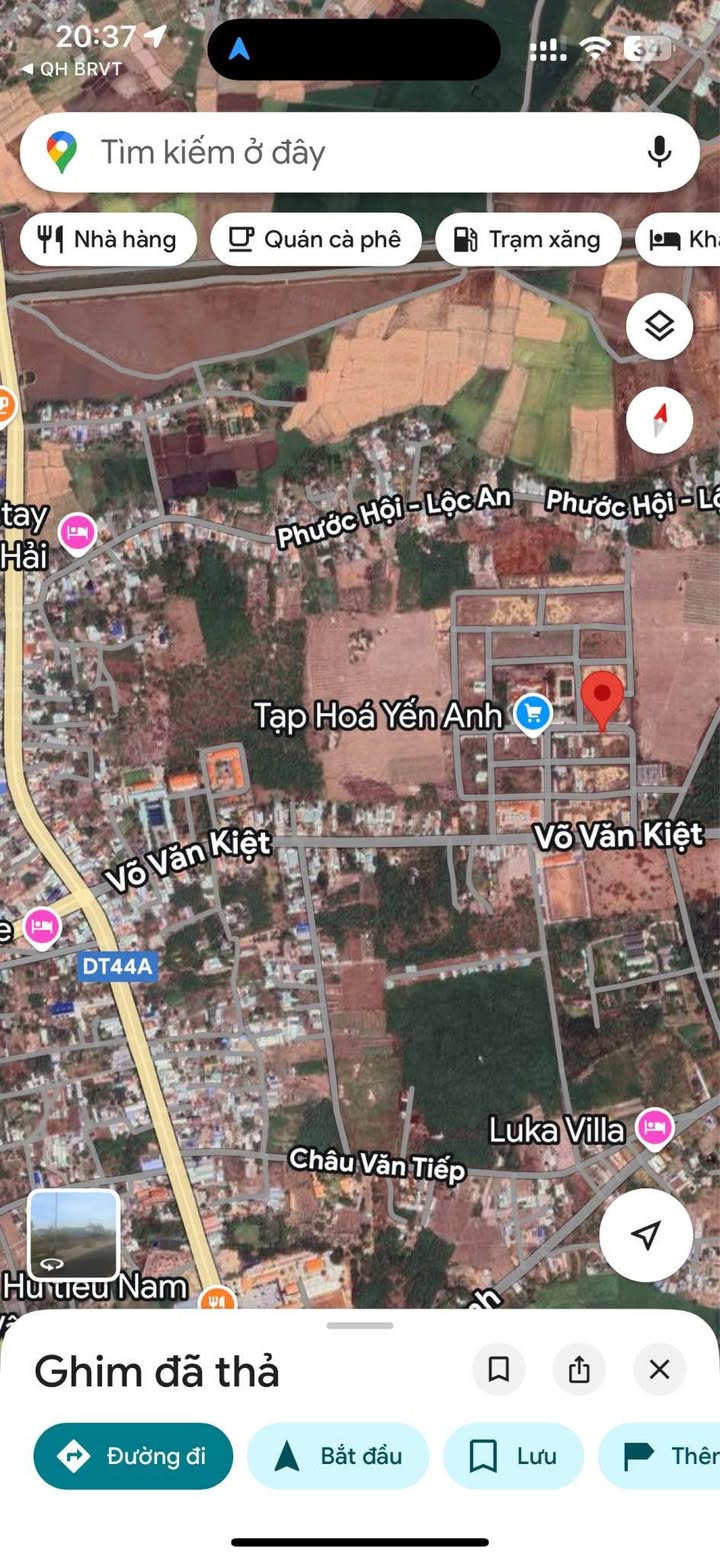Tap the red dropped pin
Screen dimensions: 720x1560
603,700
